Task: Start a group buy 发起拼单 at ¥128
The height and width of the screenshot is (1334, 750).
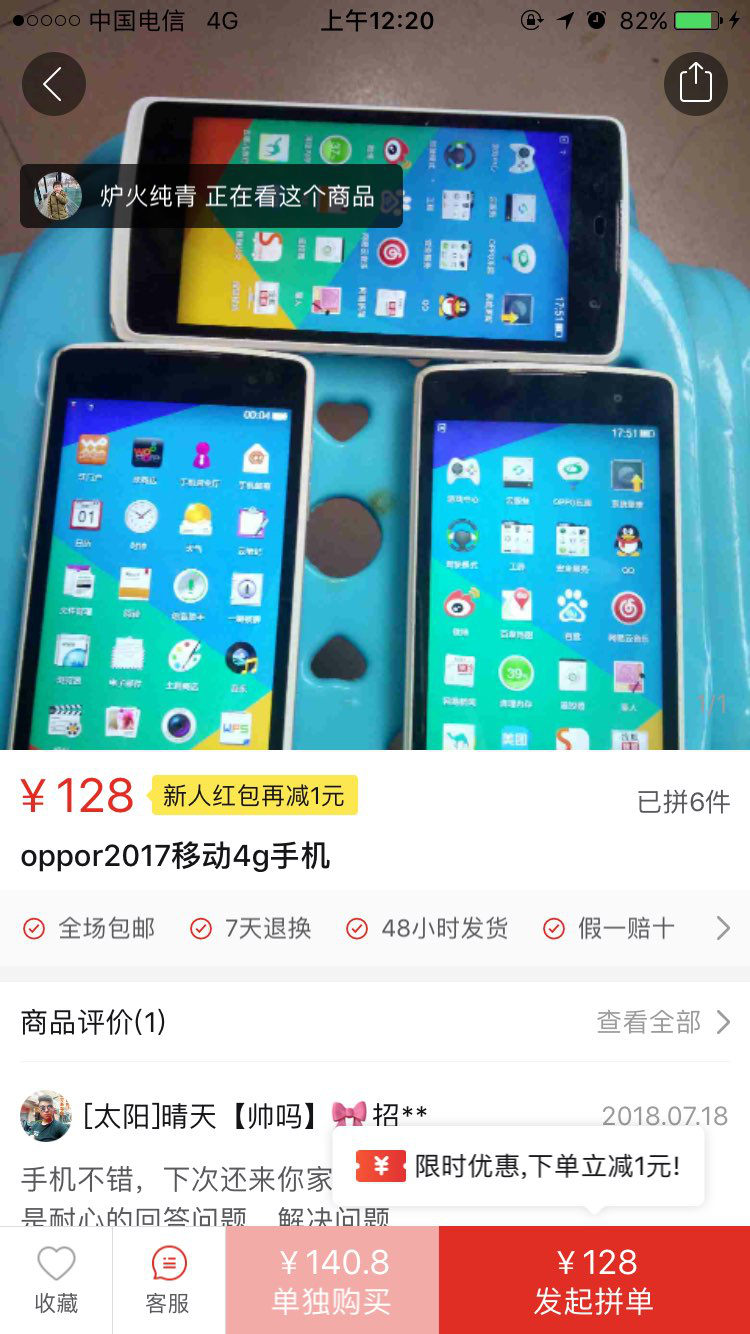Action: (594, 1280)
